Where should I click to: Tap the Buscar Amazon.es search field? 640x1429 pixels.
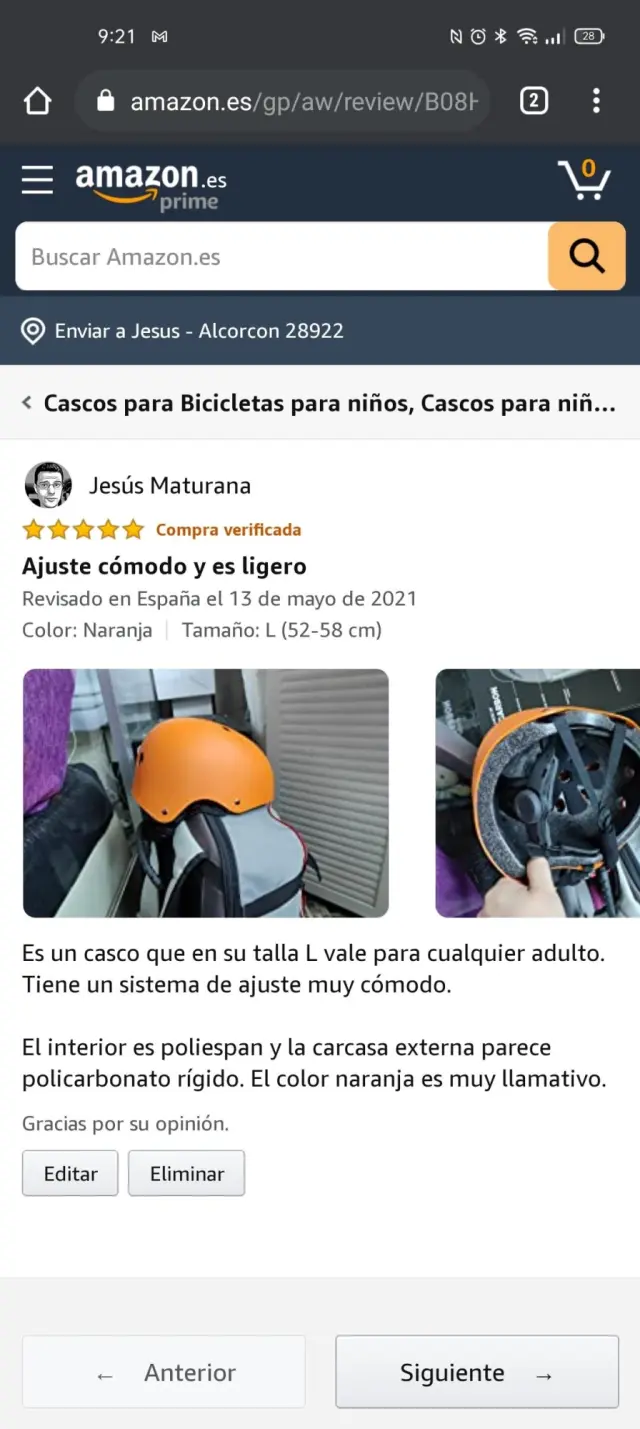click(282, 257)
